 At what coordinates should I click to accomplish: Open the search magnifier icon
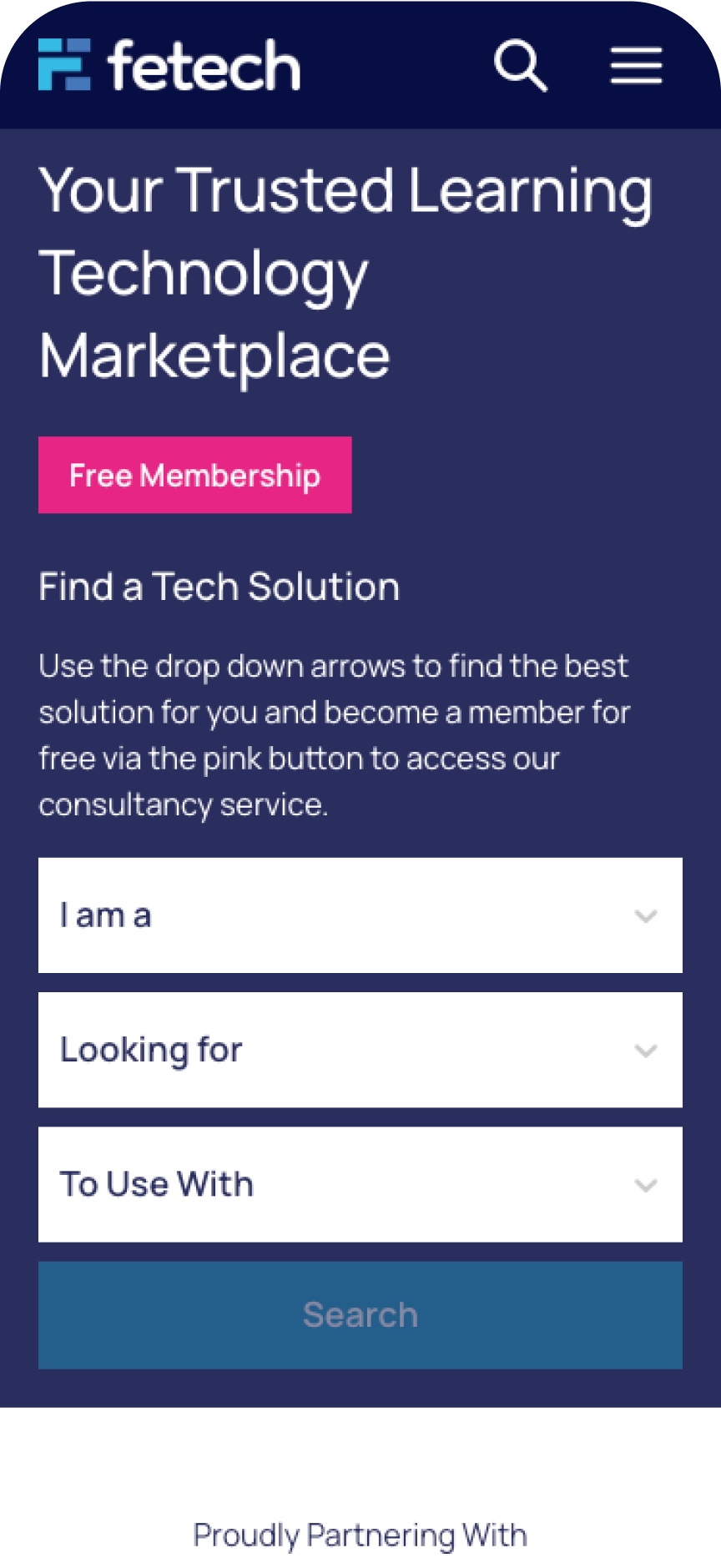point(521,65)
